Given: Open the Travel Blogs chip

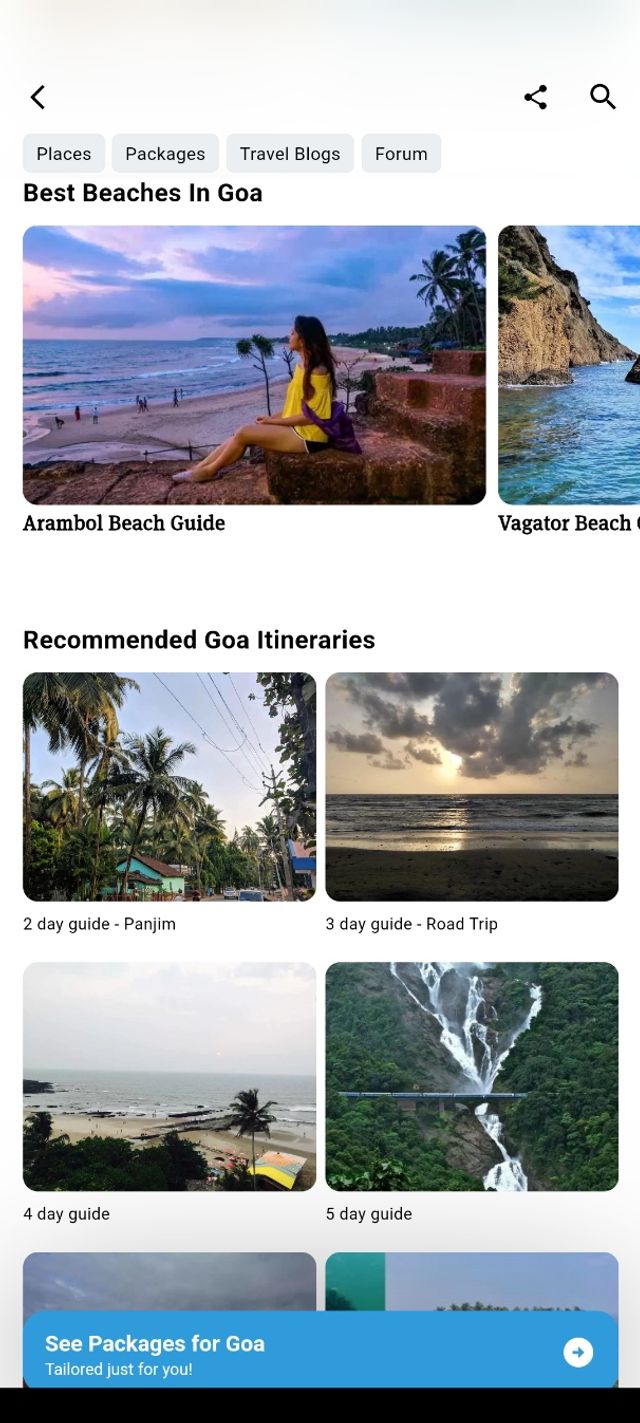Looking at the screenshot, I should (290, 154).
